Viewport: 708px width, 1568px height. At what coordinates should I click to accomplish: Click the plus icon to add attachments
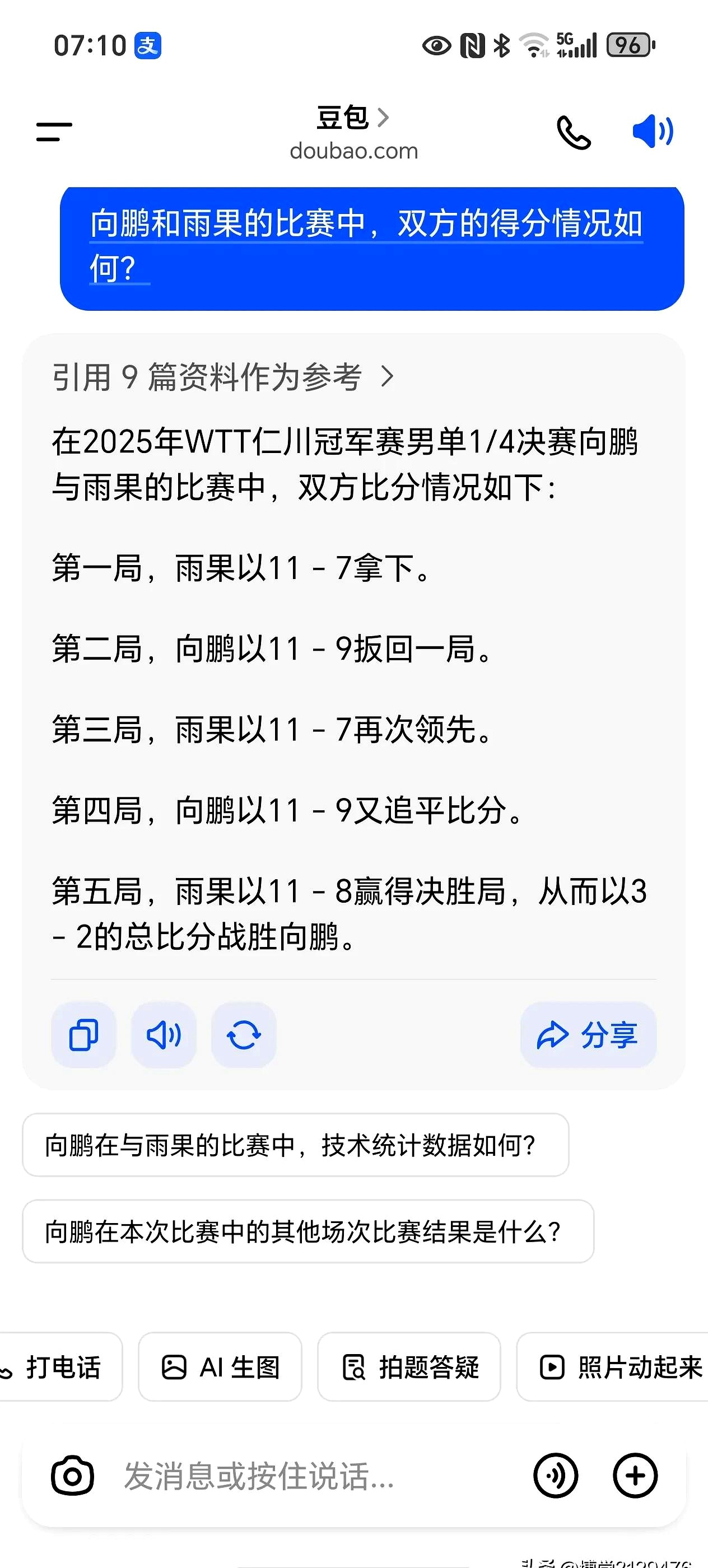click(x=636, y=1476)
